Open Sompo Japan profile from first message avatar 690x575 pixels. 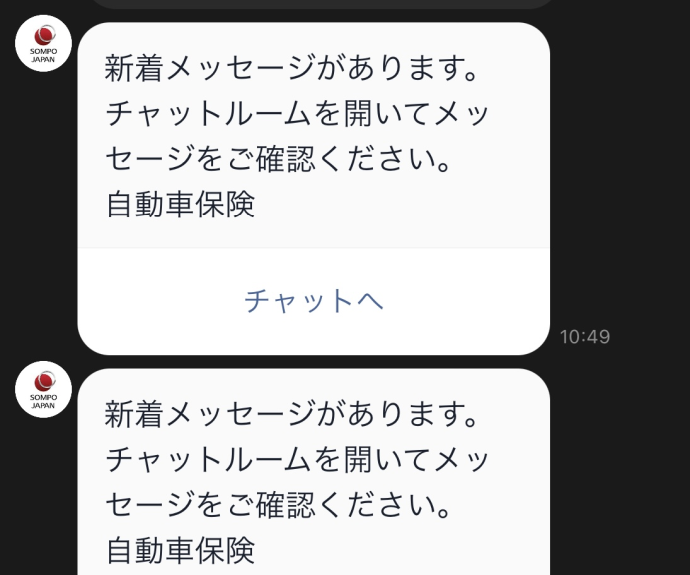pyautogui.click(x=44, y=44)
